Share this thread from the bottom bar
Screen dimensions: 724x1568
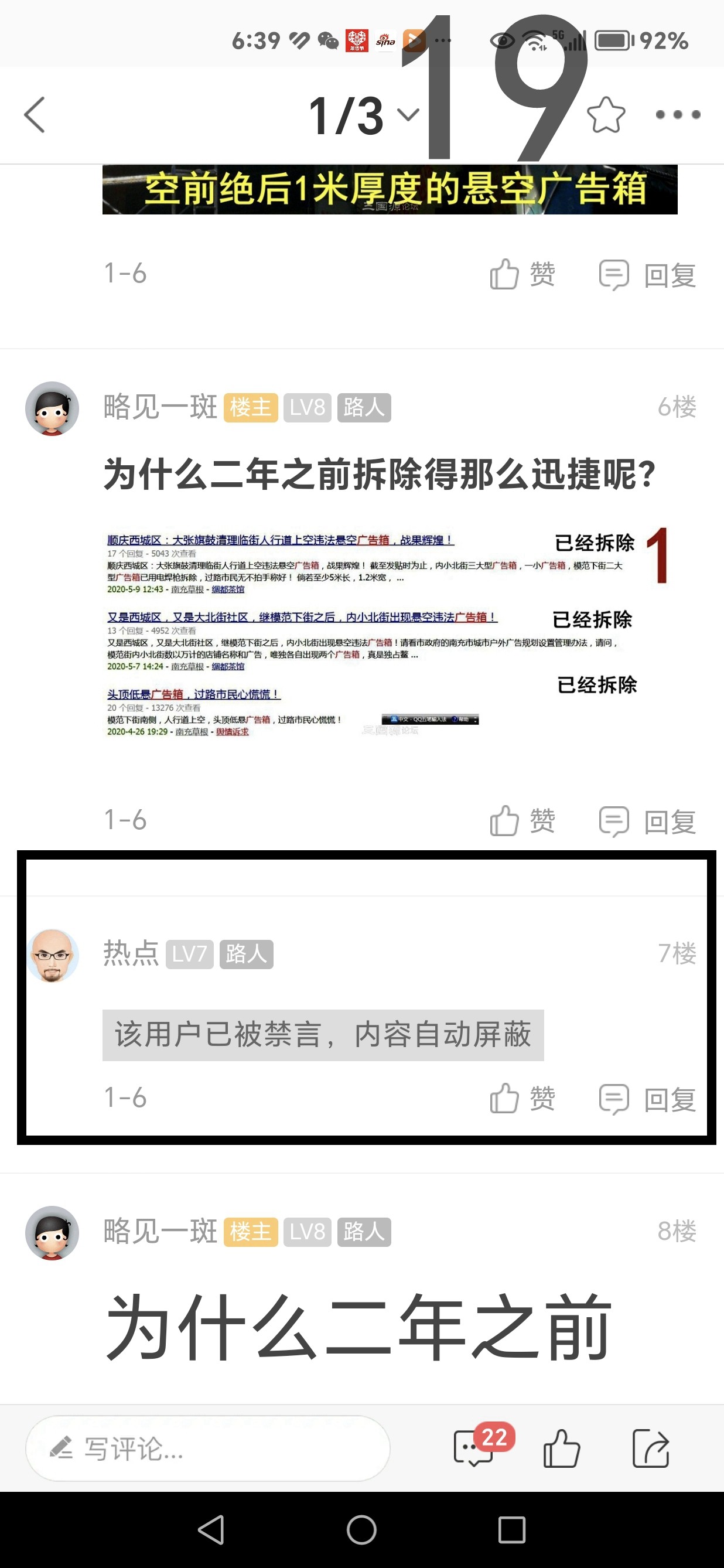pyautogui.click(x=650, y=1448)
